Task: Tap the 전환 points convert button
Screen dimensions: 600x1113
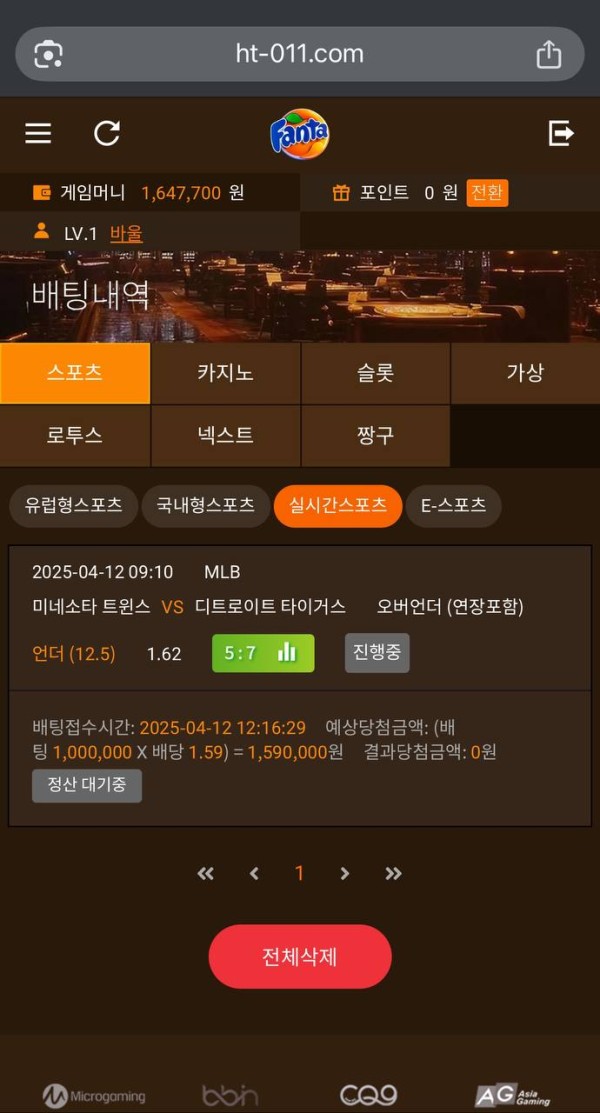Action: pos(487,192)
